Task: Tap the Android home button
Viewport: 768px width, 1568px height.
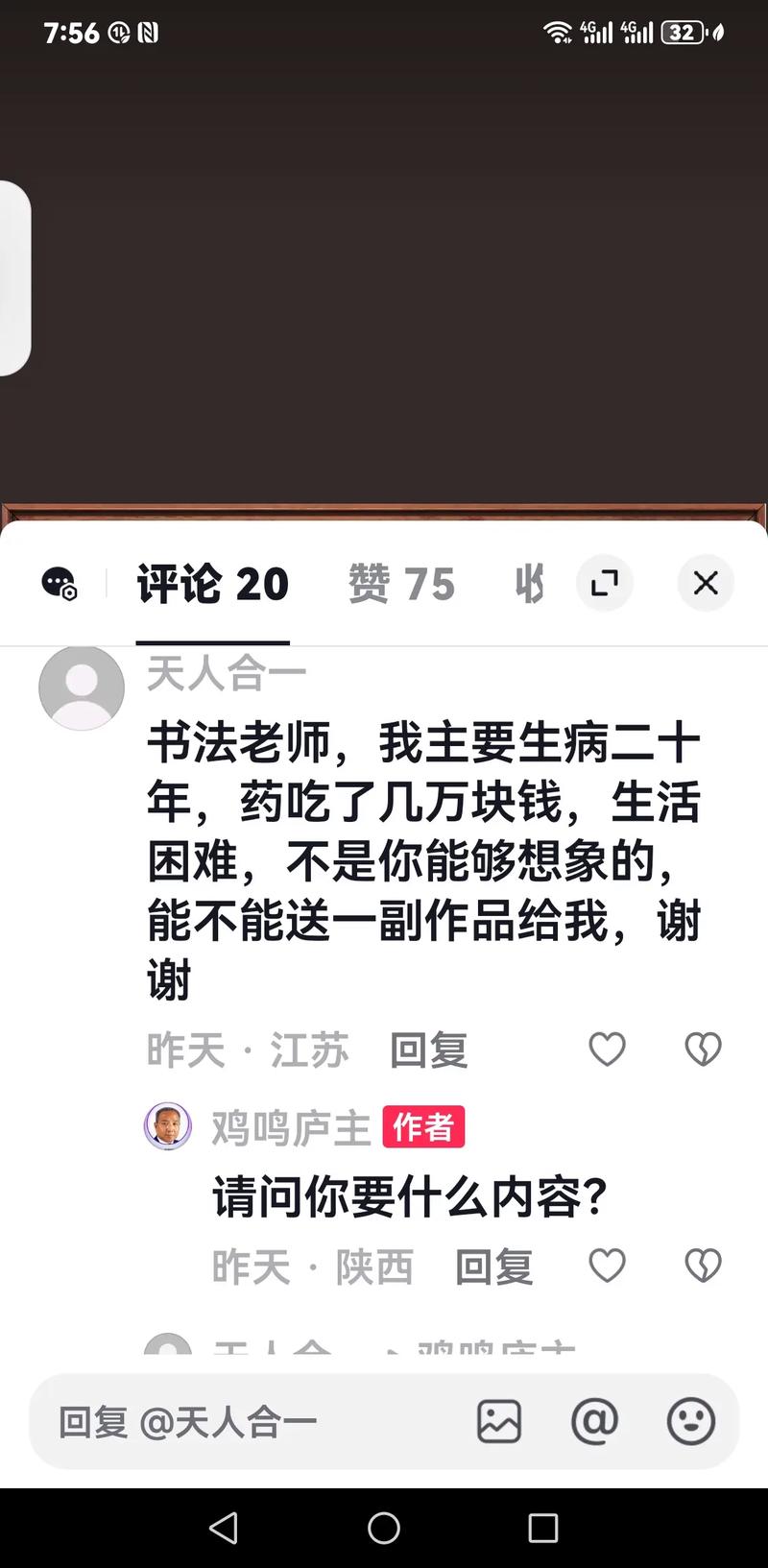Action: pos(384,1528)
